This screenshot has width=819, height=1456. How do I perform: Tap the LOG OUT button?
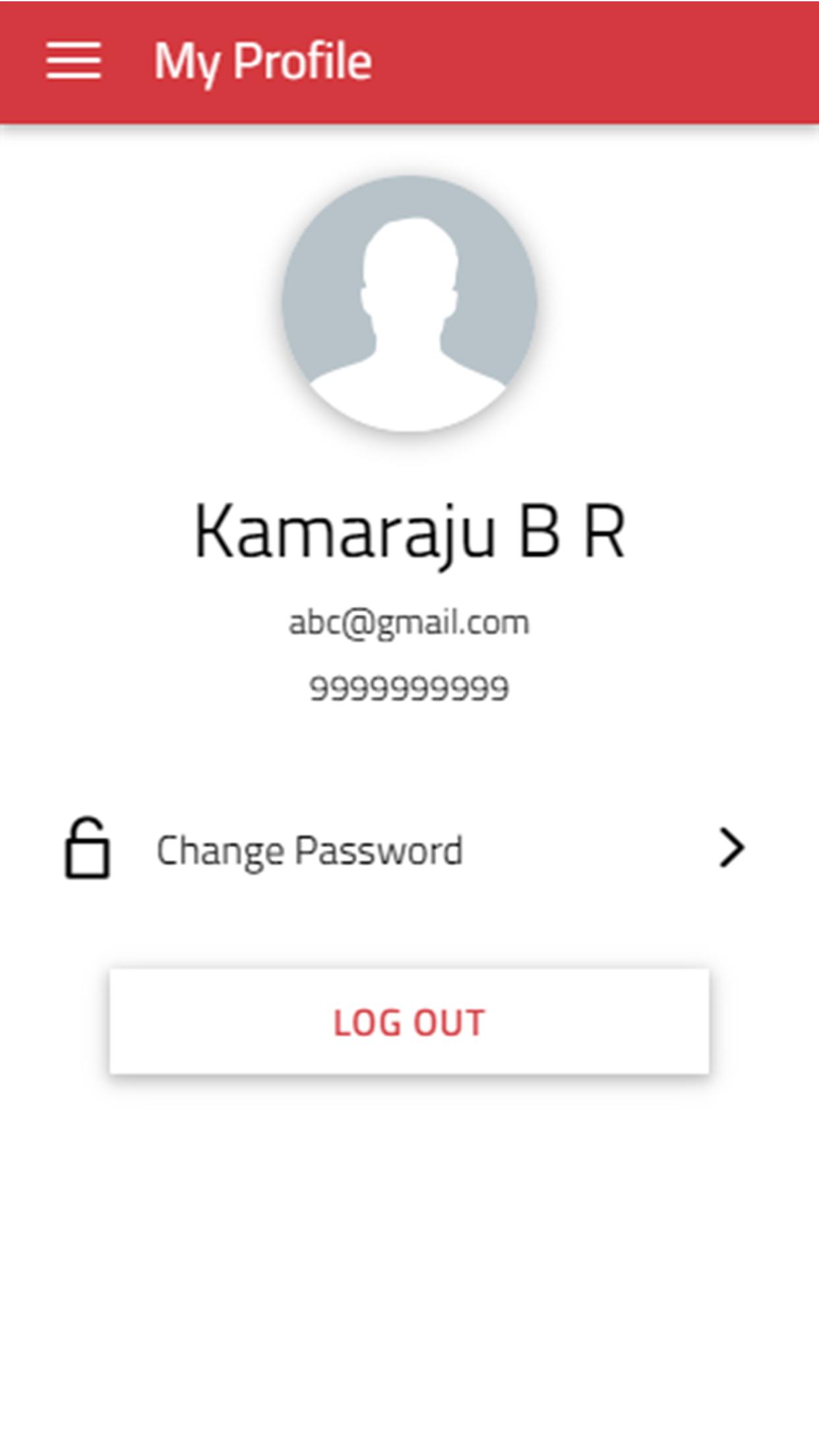click(x=409, y=1021)
